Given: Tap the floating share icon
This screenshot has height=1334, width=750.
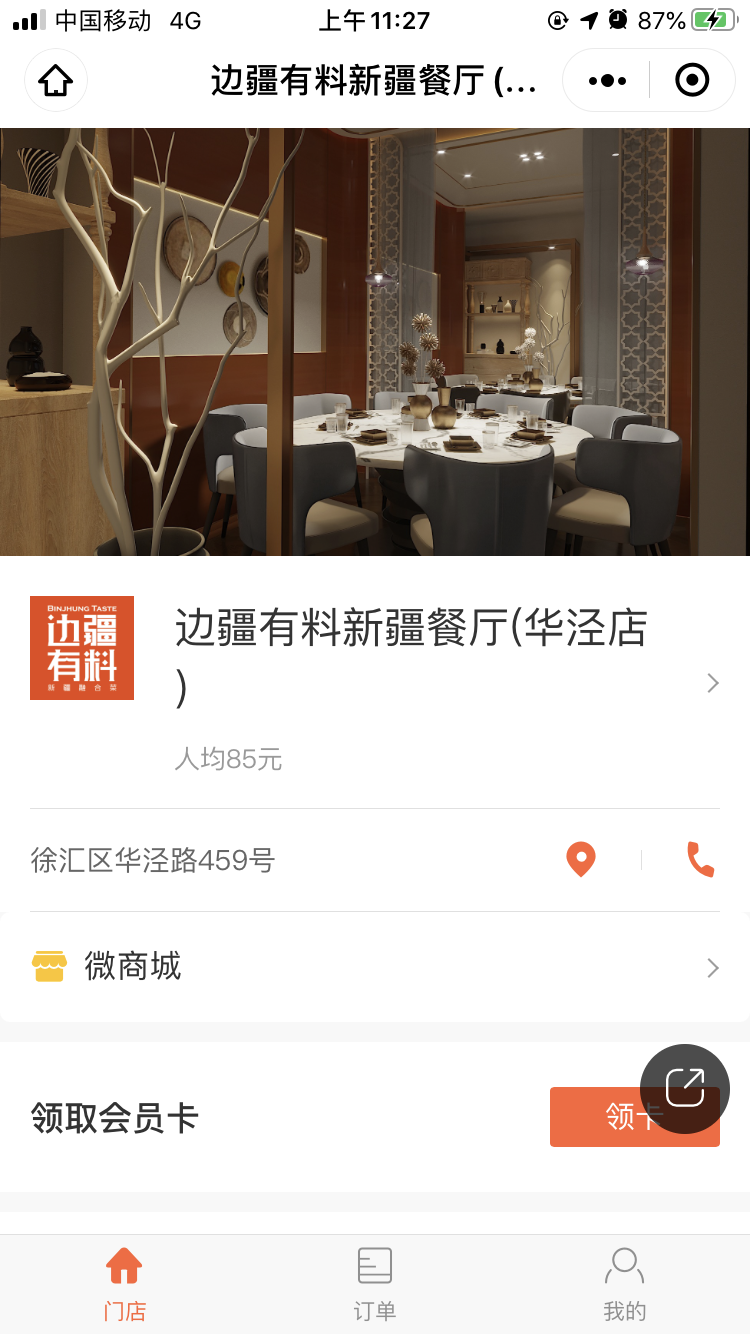Looking at the screenshot, I should tap(685, 1088).
